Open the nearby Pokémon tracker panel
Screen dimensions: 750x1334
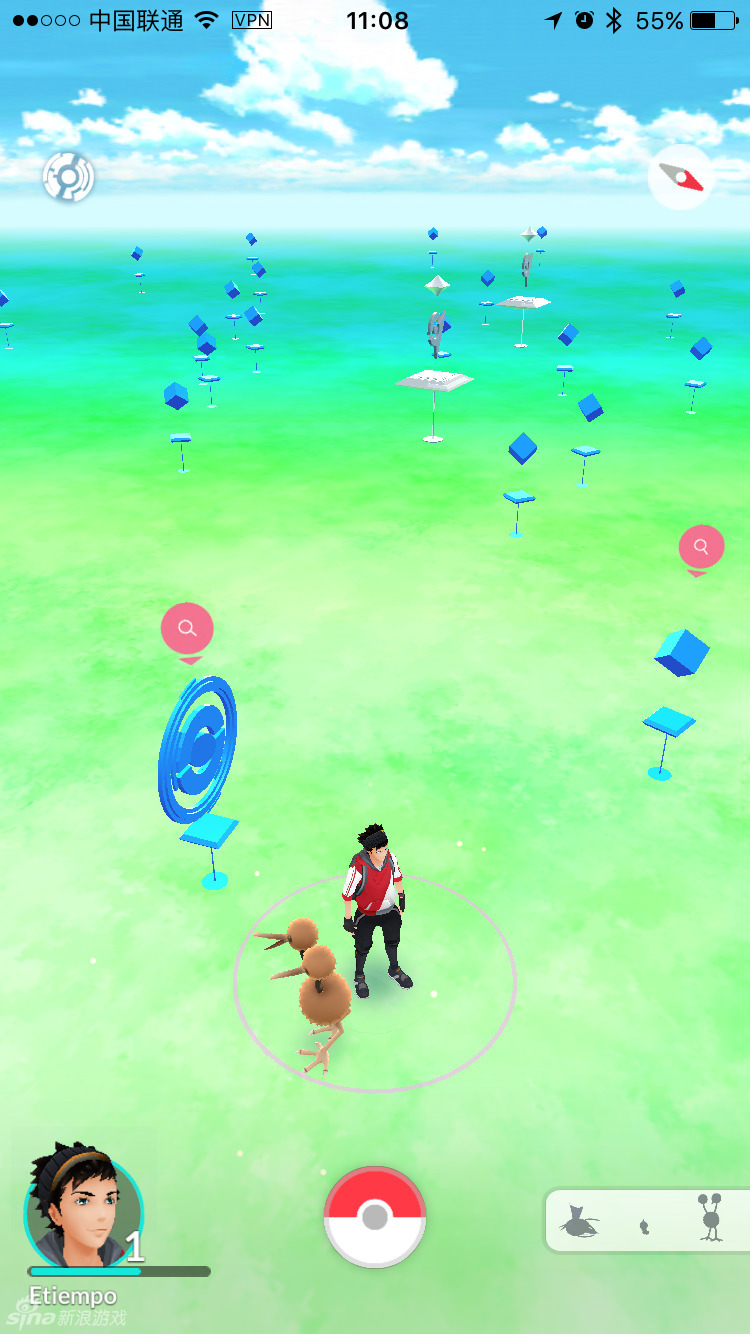[646, 1220]
